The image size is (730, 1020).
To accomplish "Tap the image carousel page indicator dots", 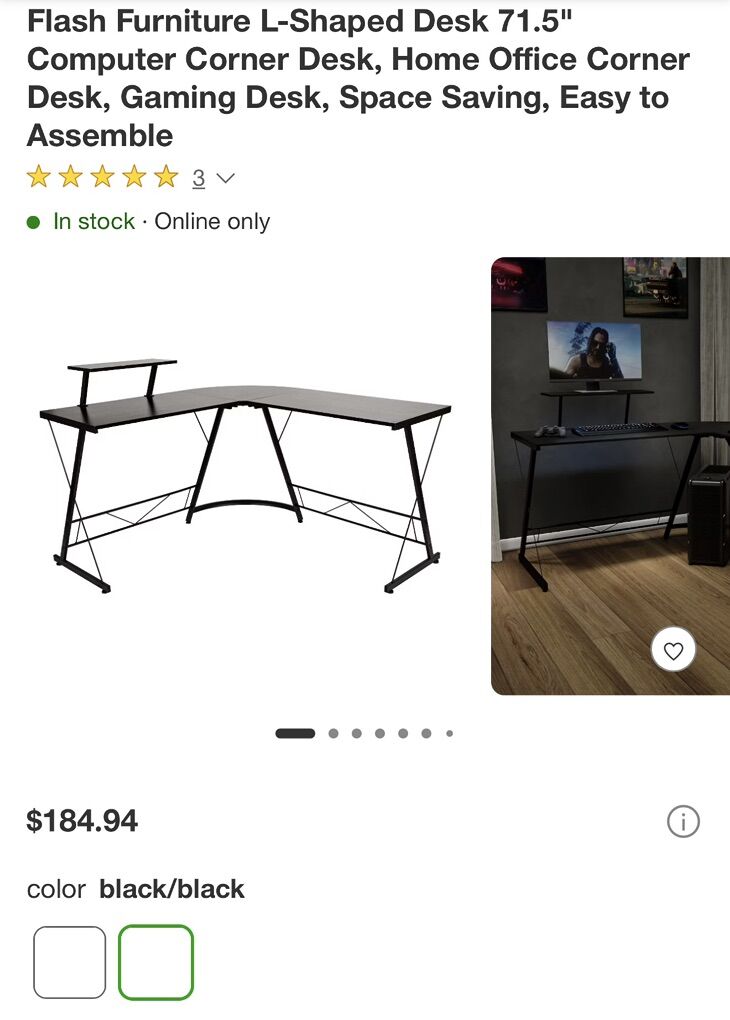I will [365, 733].
